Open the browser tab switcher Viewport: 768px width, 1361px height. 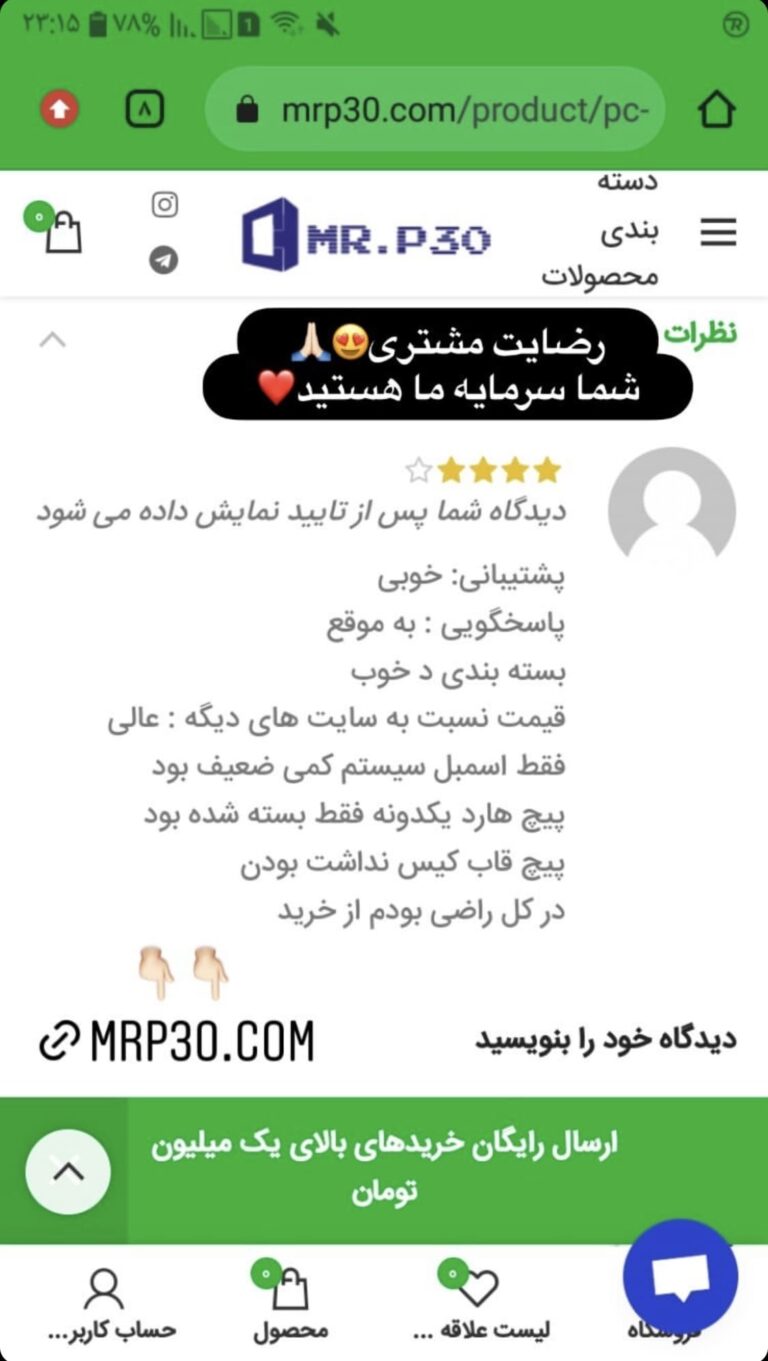click(x=145, y=110)
